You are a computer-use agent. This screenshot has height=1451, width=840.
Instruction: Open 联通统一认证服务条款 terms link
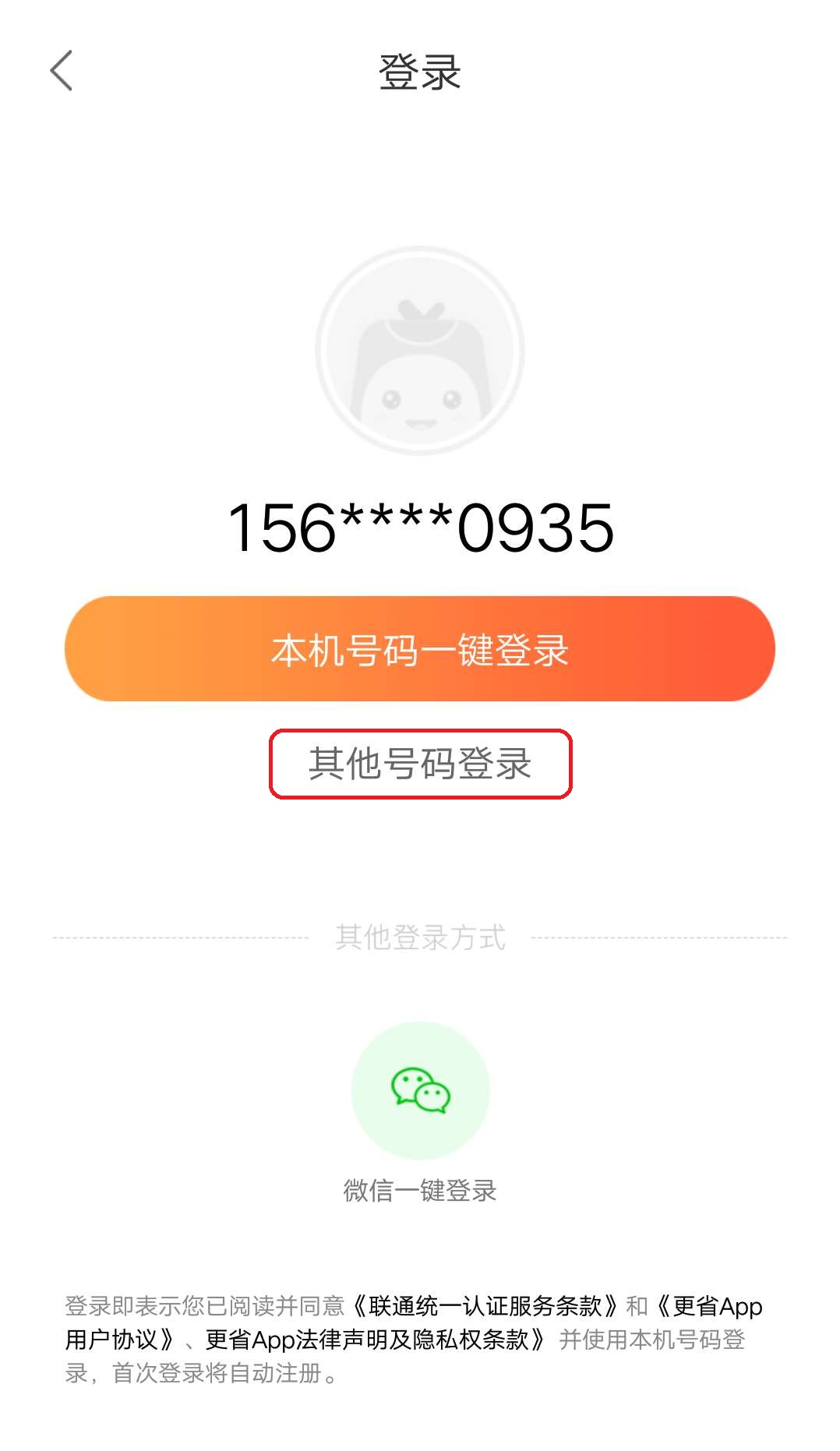[x=486, y=1305]
